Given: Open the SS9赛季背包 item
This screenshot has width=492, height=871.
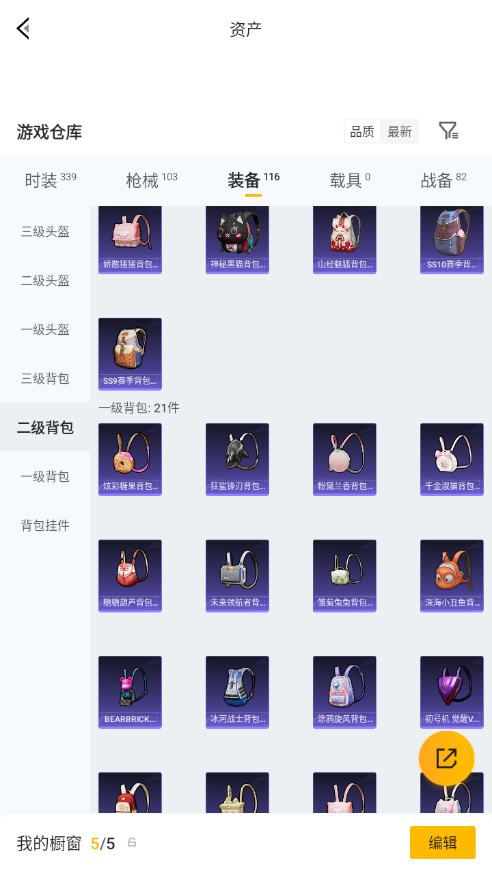Looking at the screenshot, I should 130,354.
